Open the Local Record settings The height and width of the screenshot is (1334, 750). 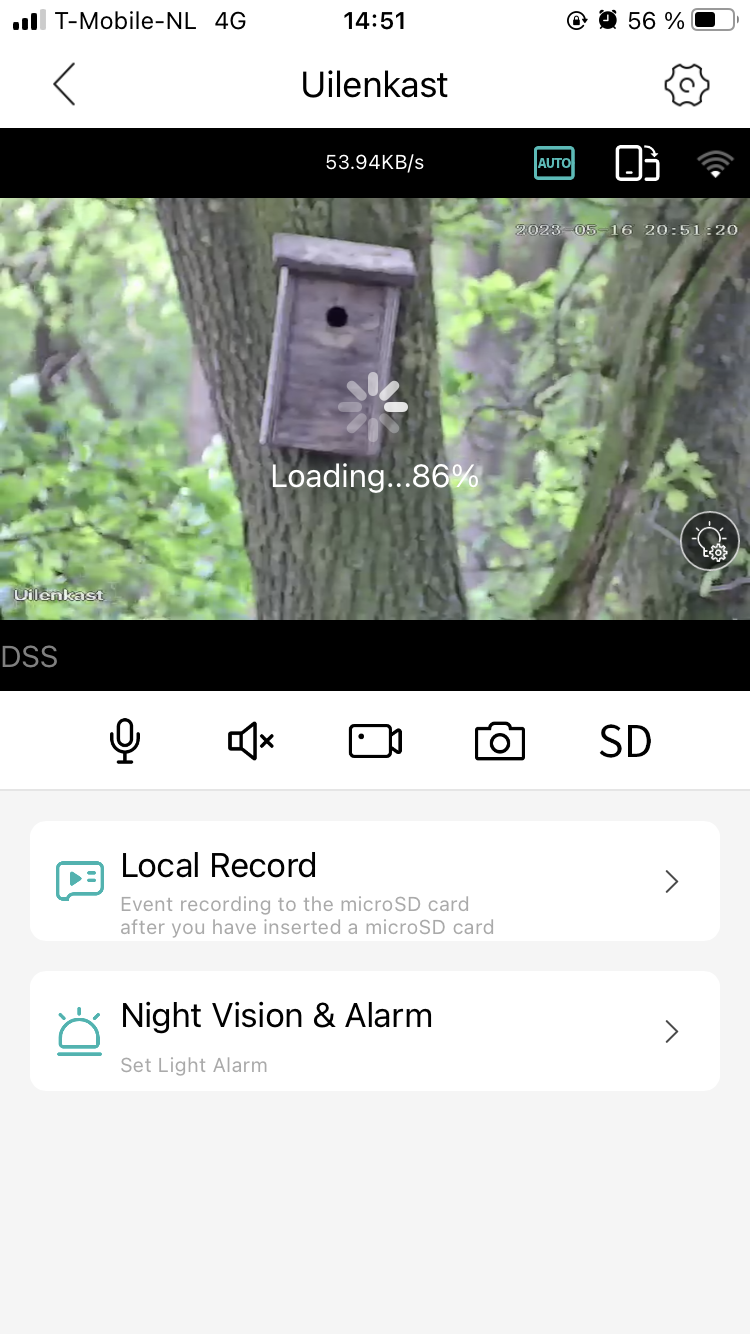375,881
